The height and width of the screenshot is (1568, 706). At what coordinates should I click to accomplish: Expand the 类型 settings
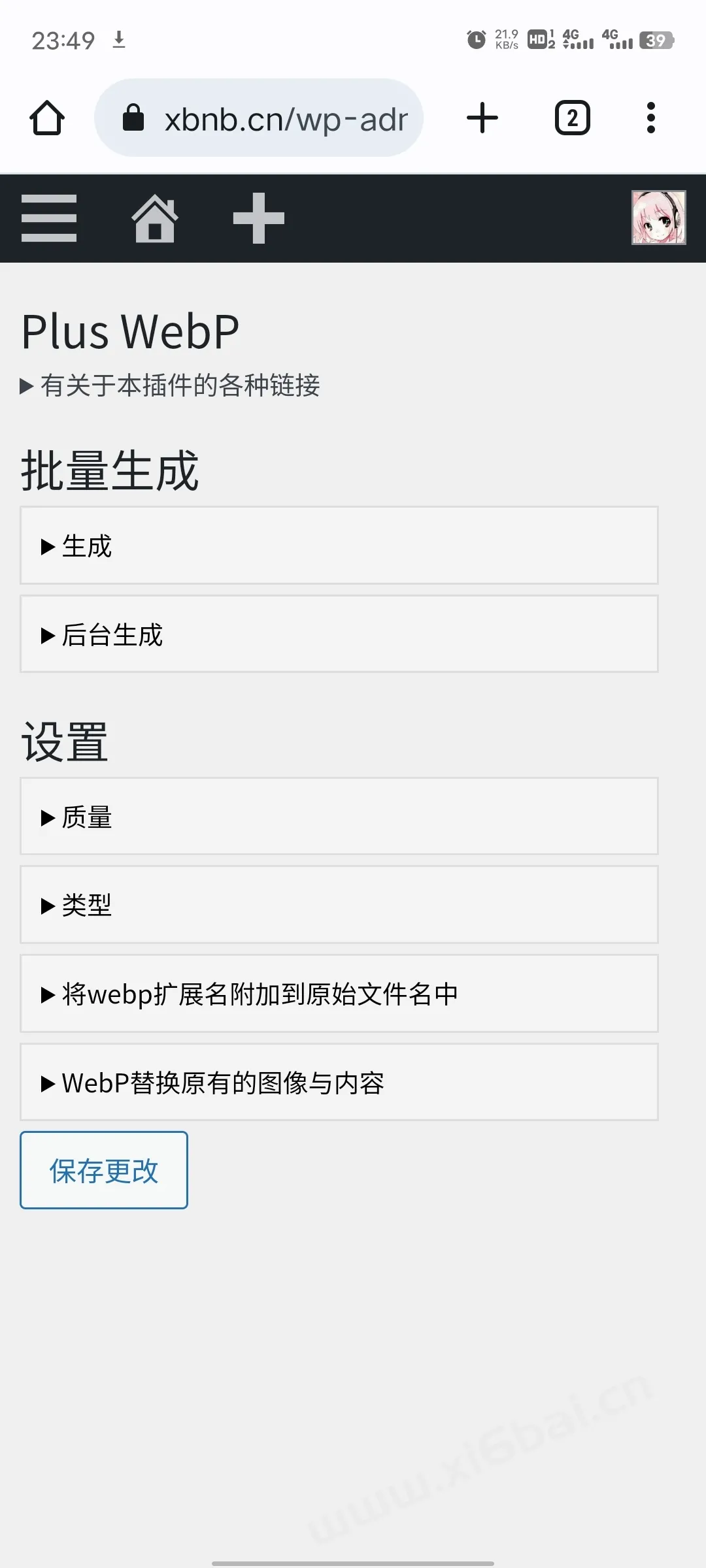click(339, 905)
